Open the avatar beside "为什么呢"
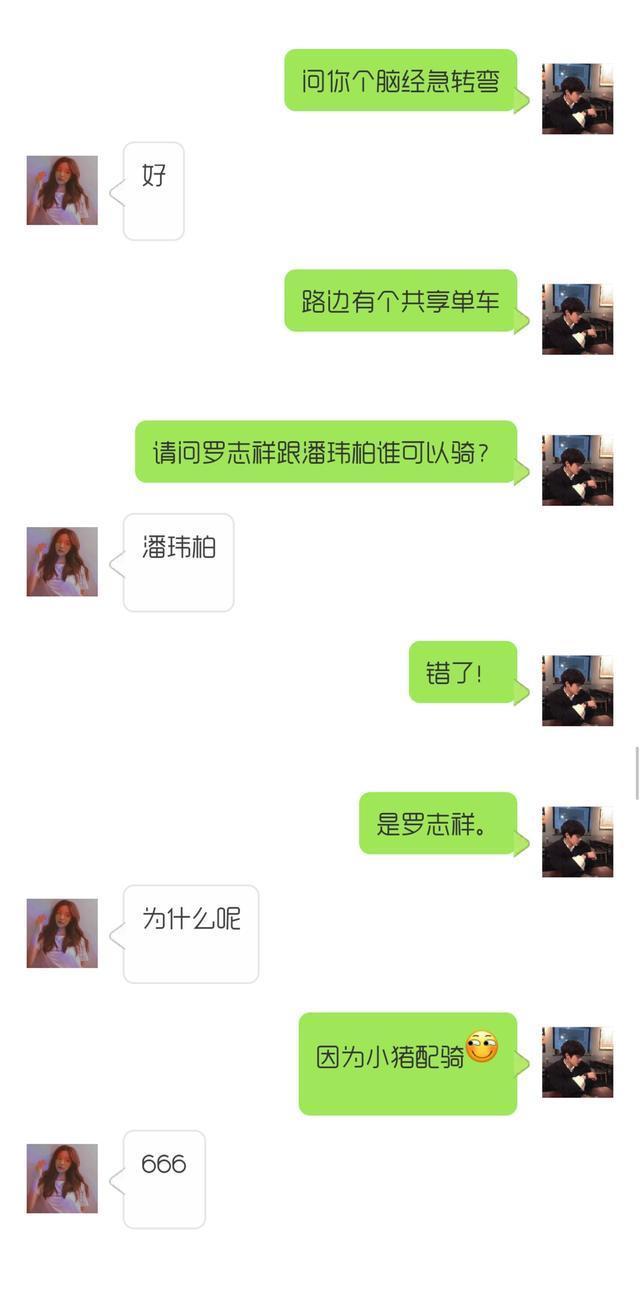The image size is (640, 1297). click(x=62, y=933)
